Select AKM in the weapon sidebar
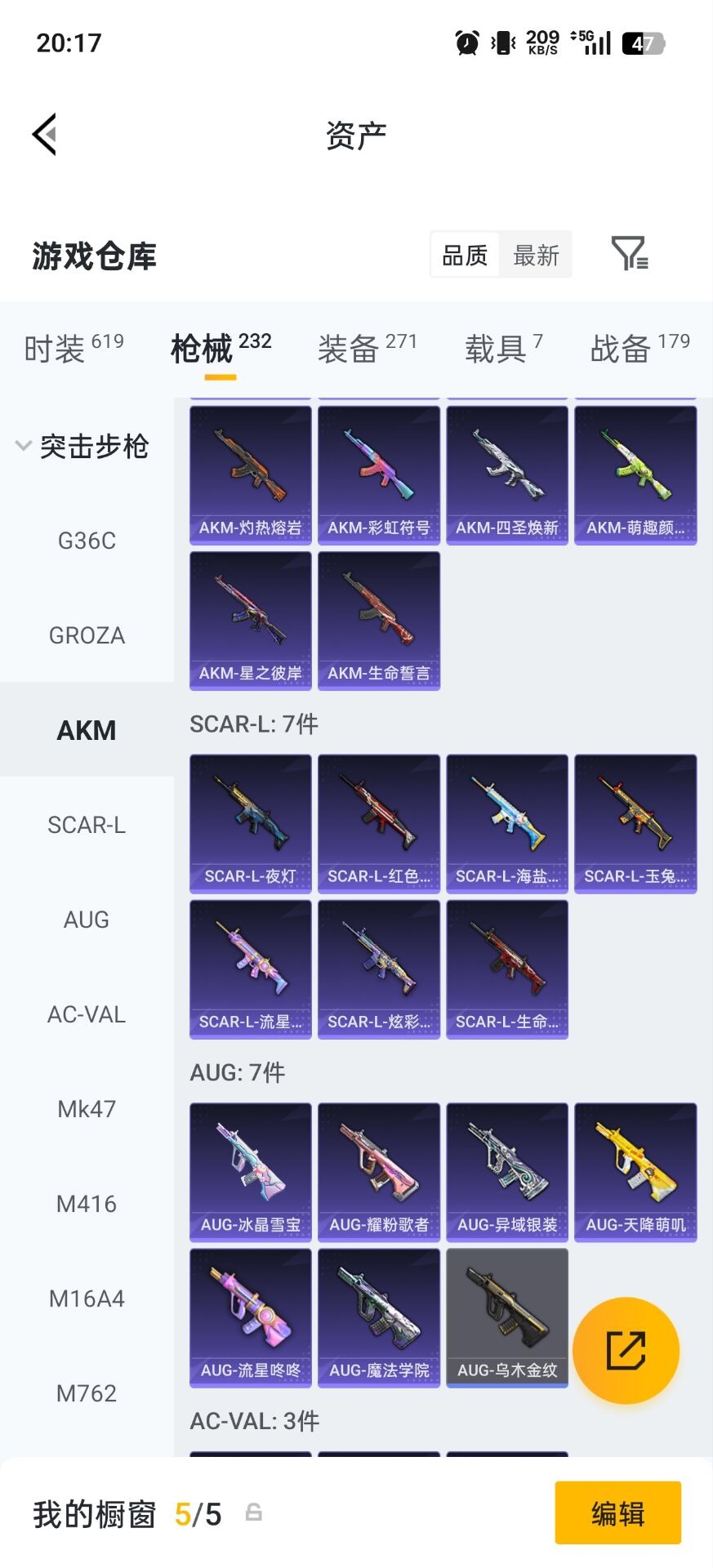 pos(87,729)
